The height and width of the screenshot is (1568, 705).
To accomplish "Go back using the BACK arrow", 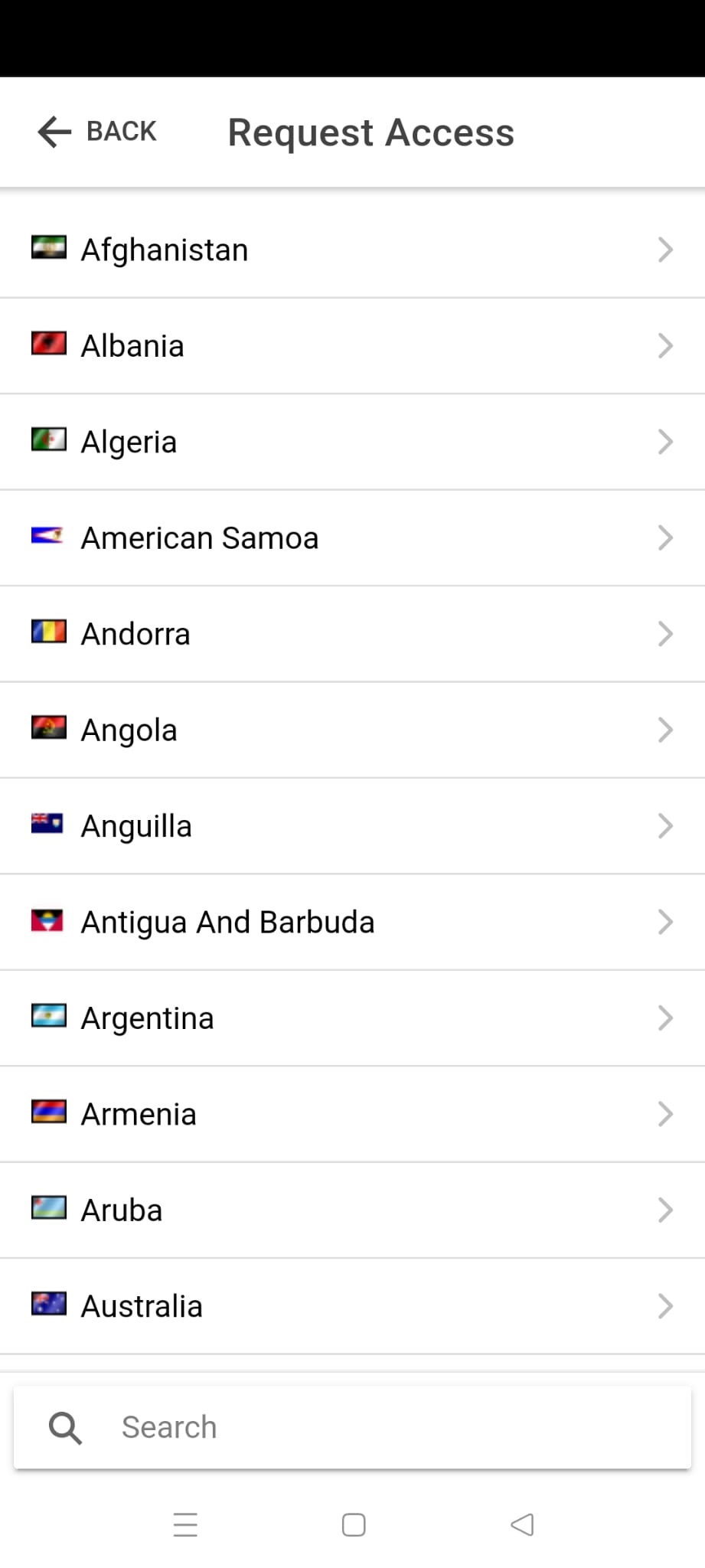I will [97, 132].
